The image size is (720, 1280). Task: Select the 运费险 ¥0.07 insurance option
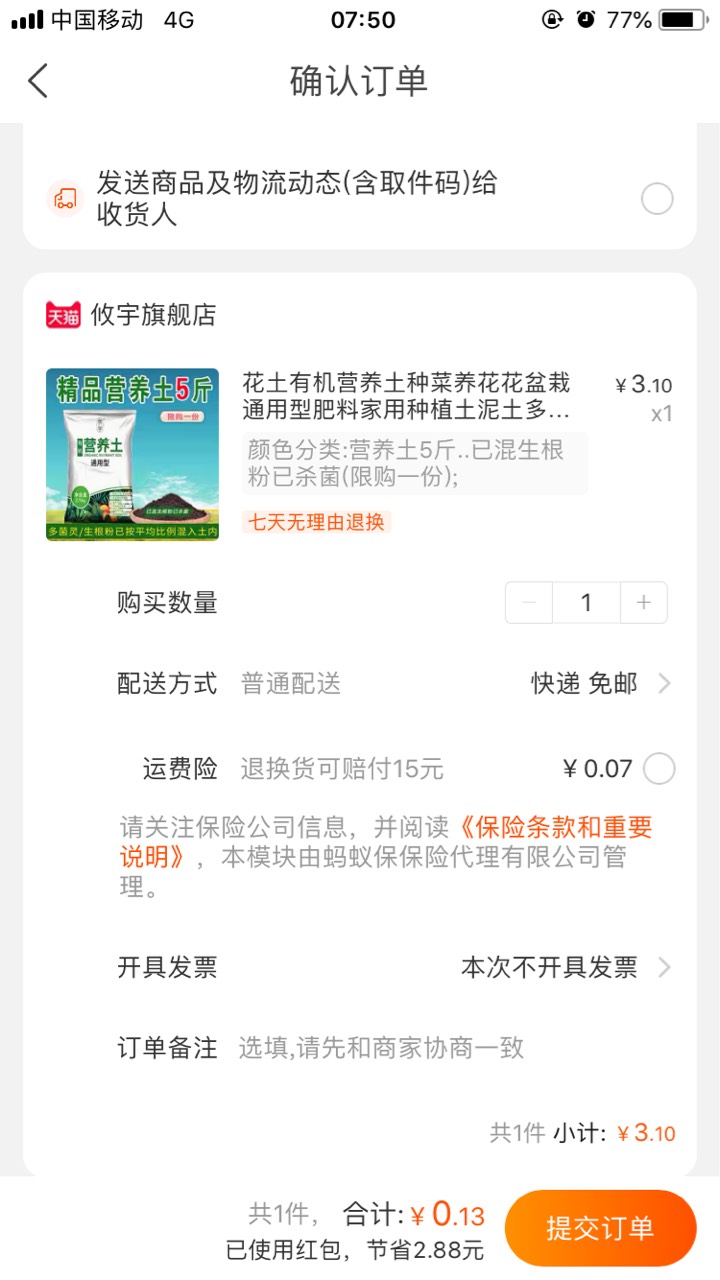point(659,769)
